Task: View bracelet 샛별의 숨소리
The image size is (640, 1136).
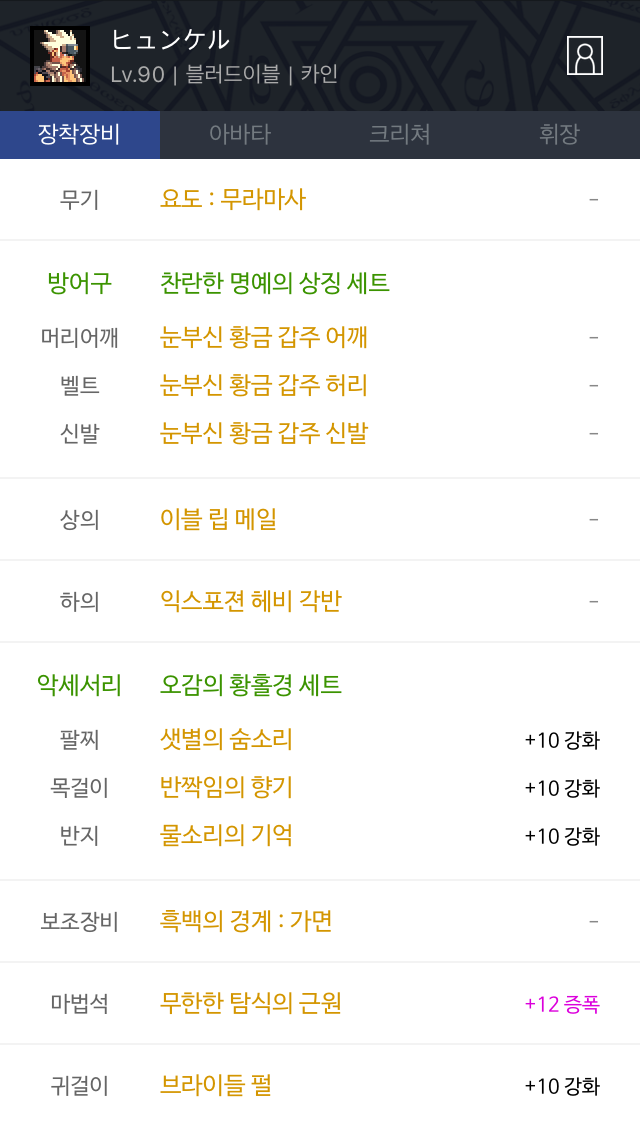Action: coord(227,740)
